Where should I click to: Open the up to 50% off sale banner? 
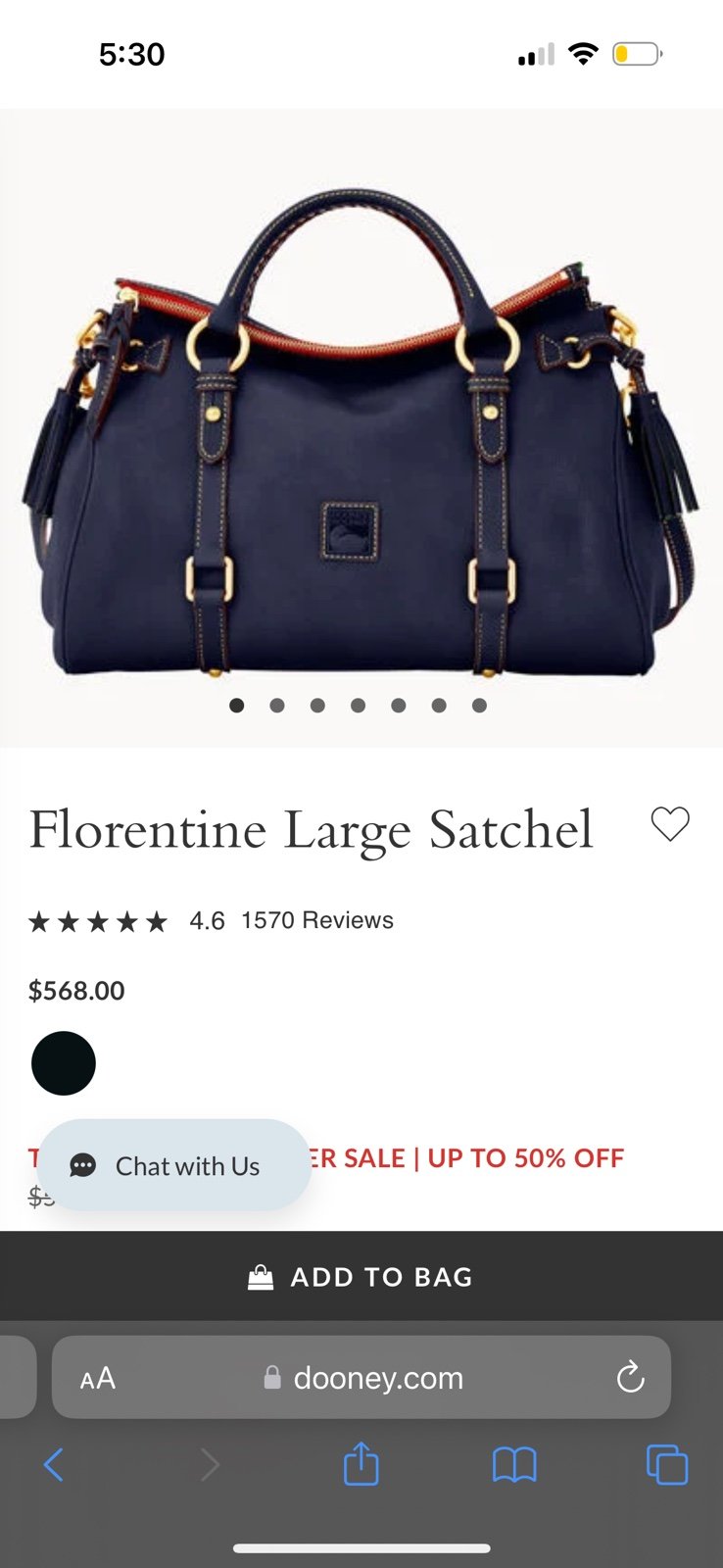465,1157
